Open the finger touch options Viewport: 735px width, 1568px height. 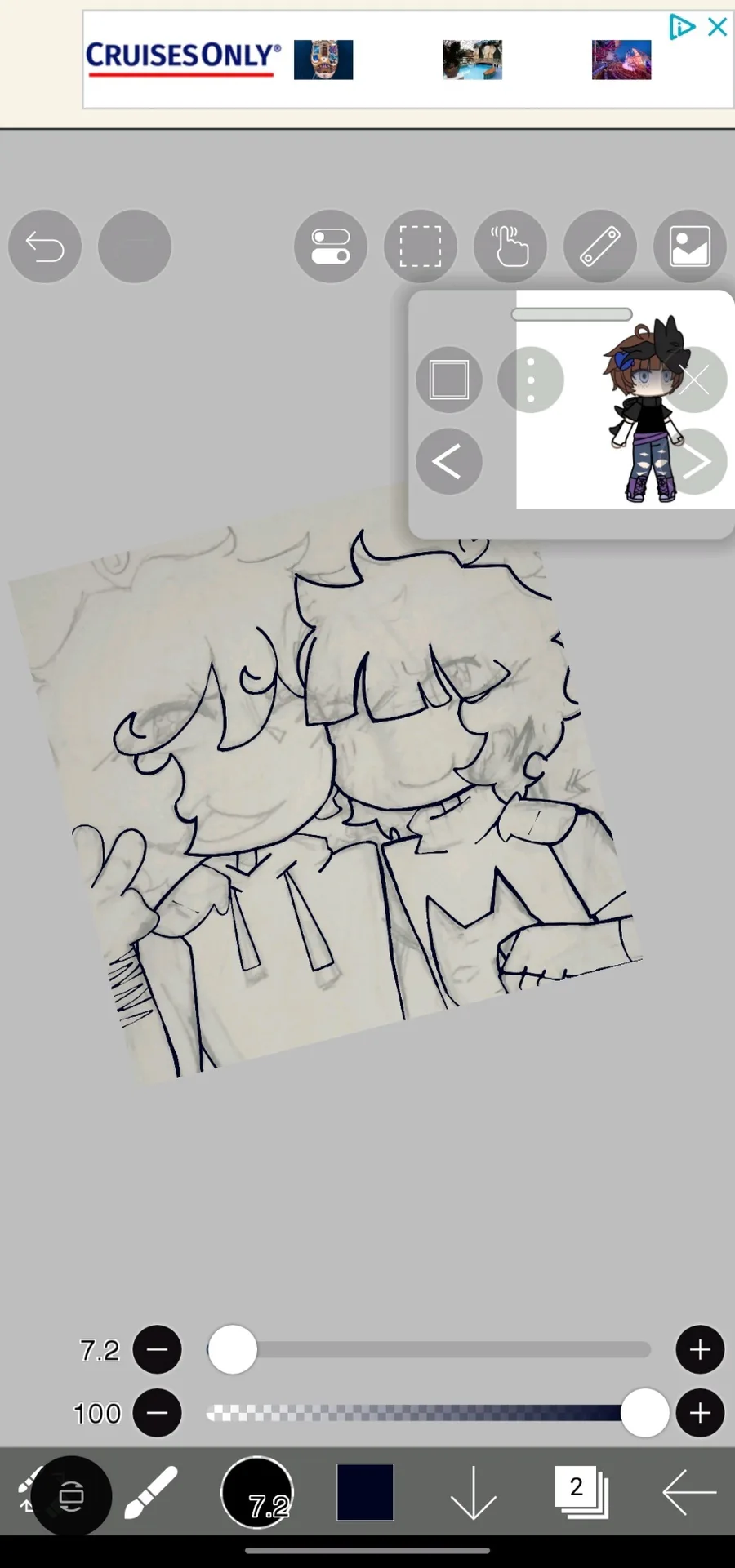[x=510, y=247]
